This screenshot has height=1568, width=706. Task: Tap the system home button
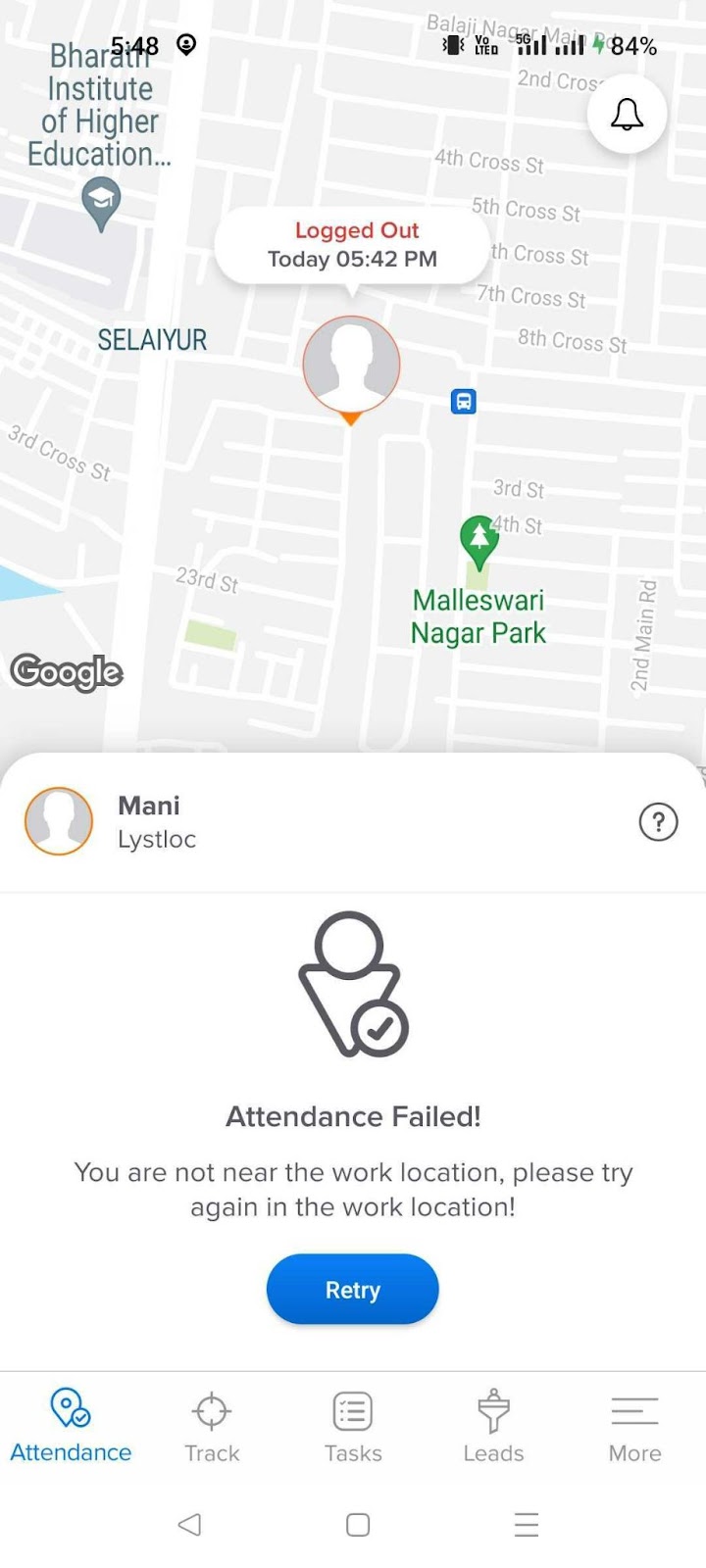[x=358, y=1524]
